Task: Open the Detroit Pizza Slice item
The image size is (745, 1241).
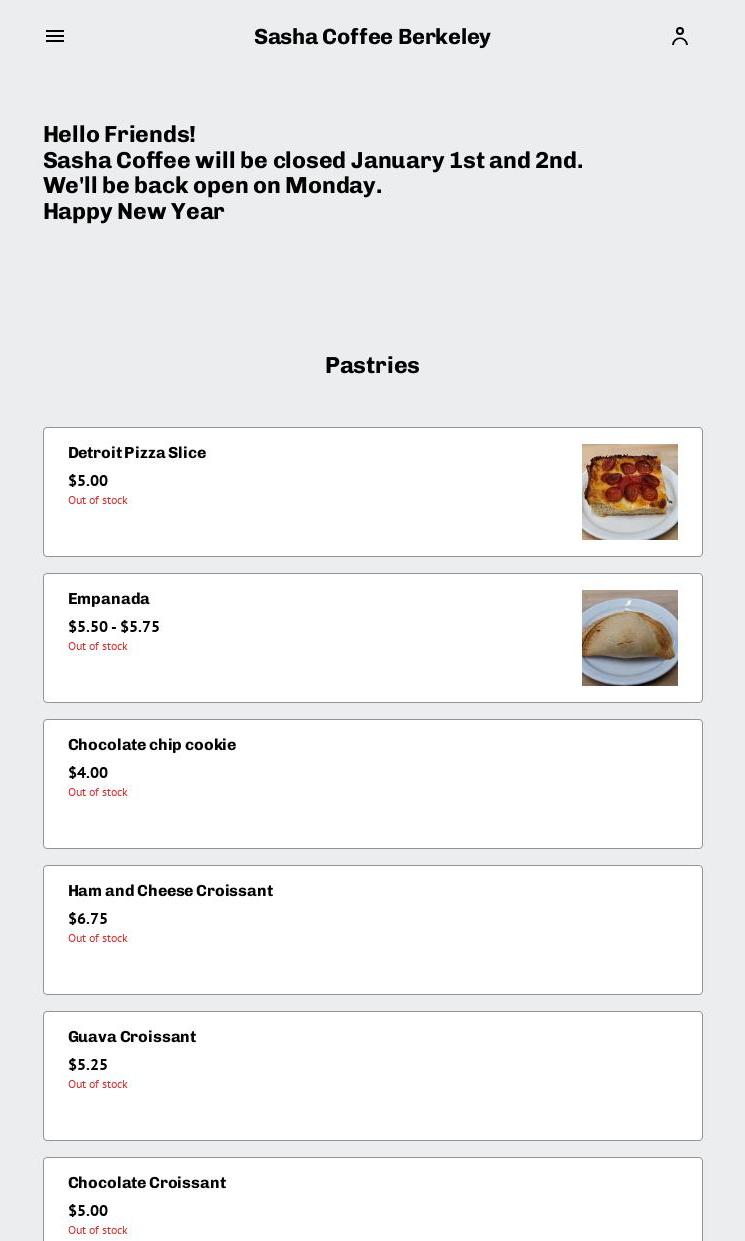Action: point(372,492)
